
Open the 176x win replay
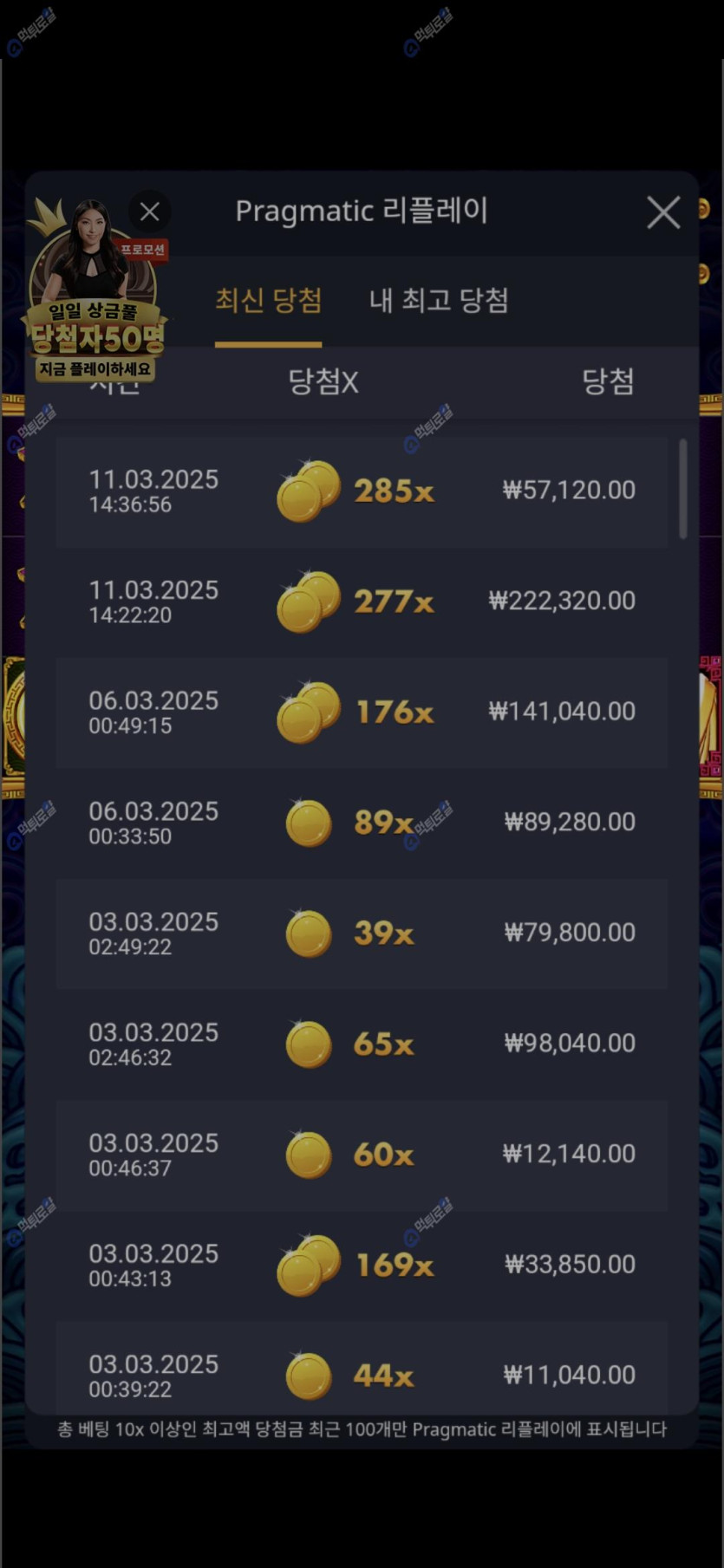[x=362, y=712]
